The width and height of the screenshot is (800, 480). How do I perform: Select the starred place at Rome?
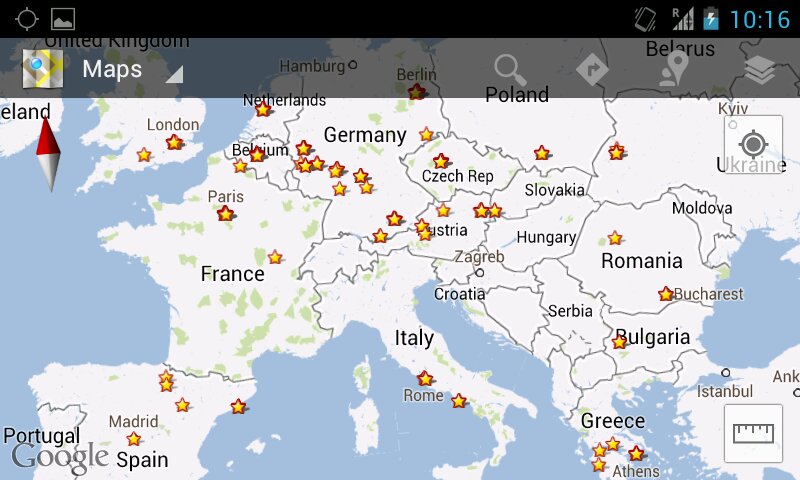click(x=425, y=378)
